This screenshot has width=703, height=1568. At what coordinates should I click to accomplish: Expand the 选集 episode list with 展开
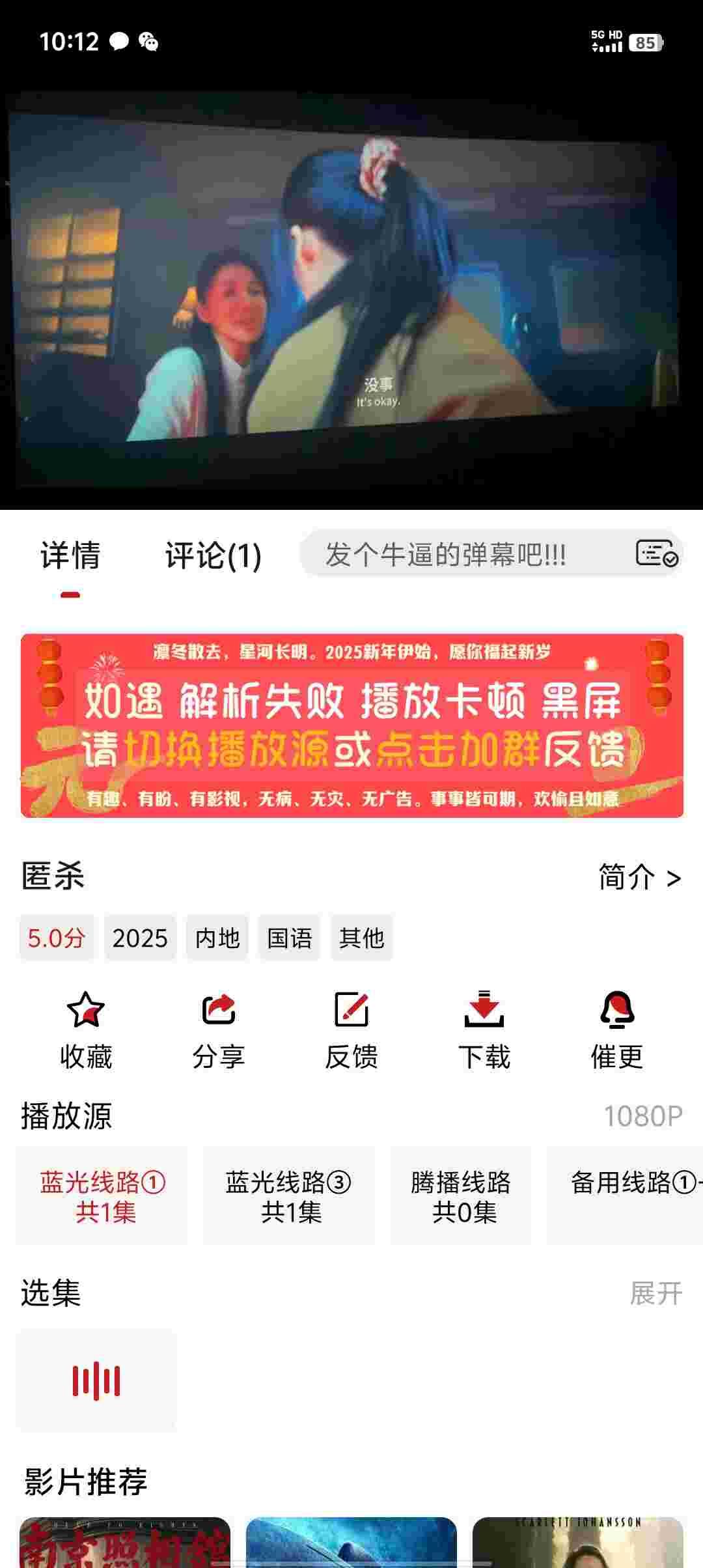655,1293
